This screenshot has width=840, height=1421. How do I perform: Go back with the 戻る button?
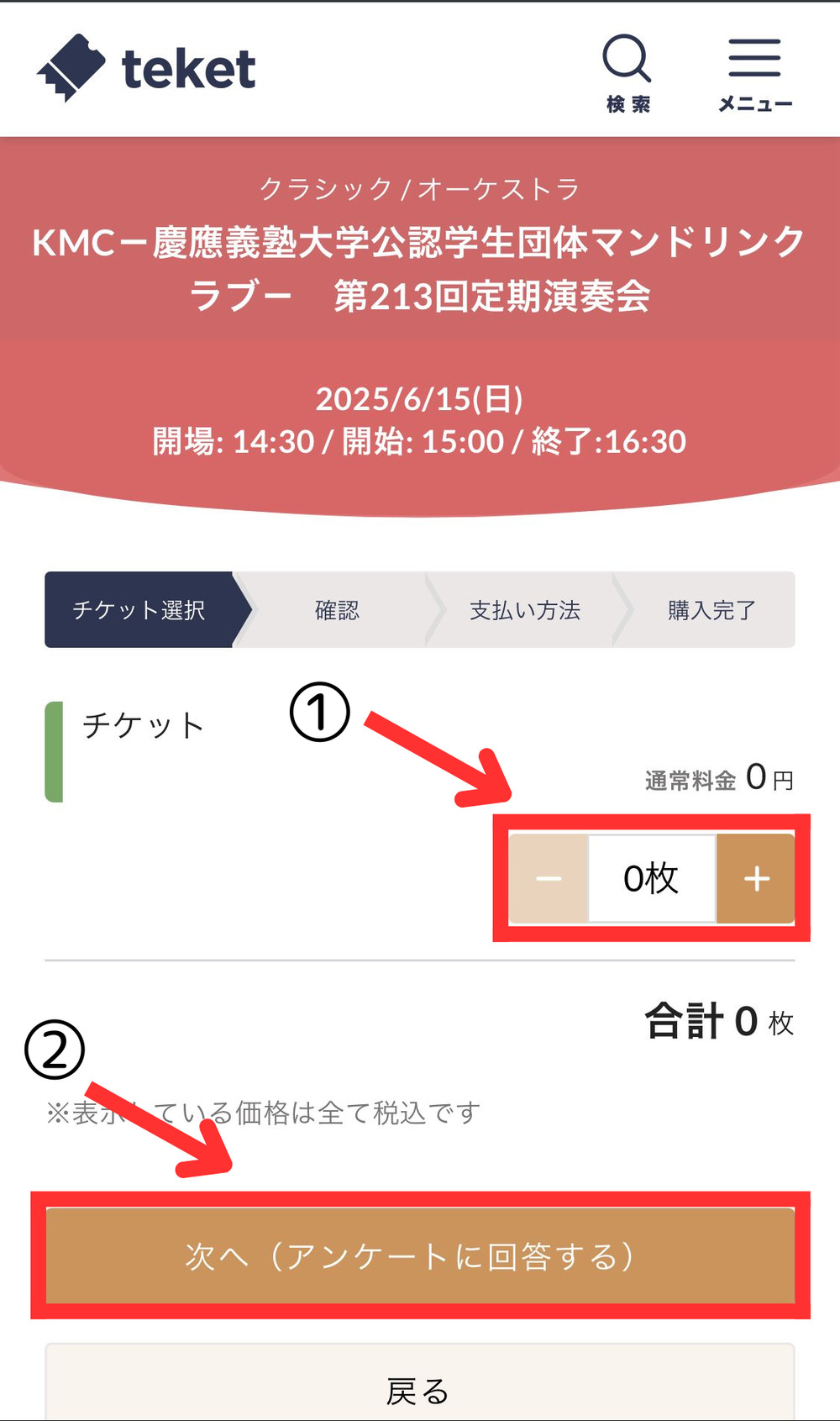(420, 1390)
